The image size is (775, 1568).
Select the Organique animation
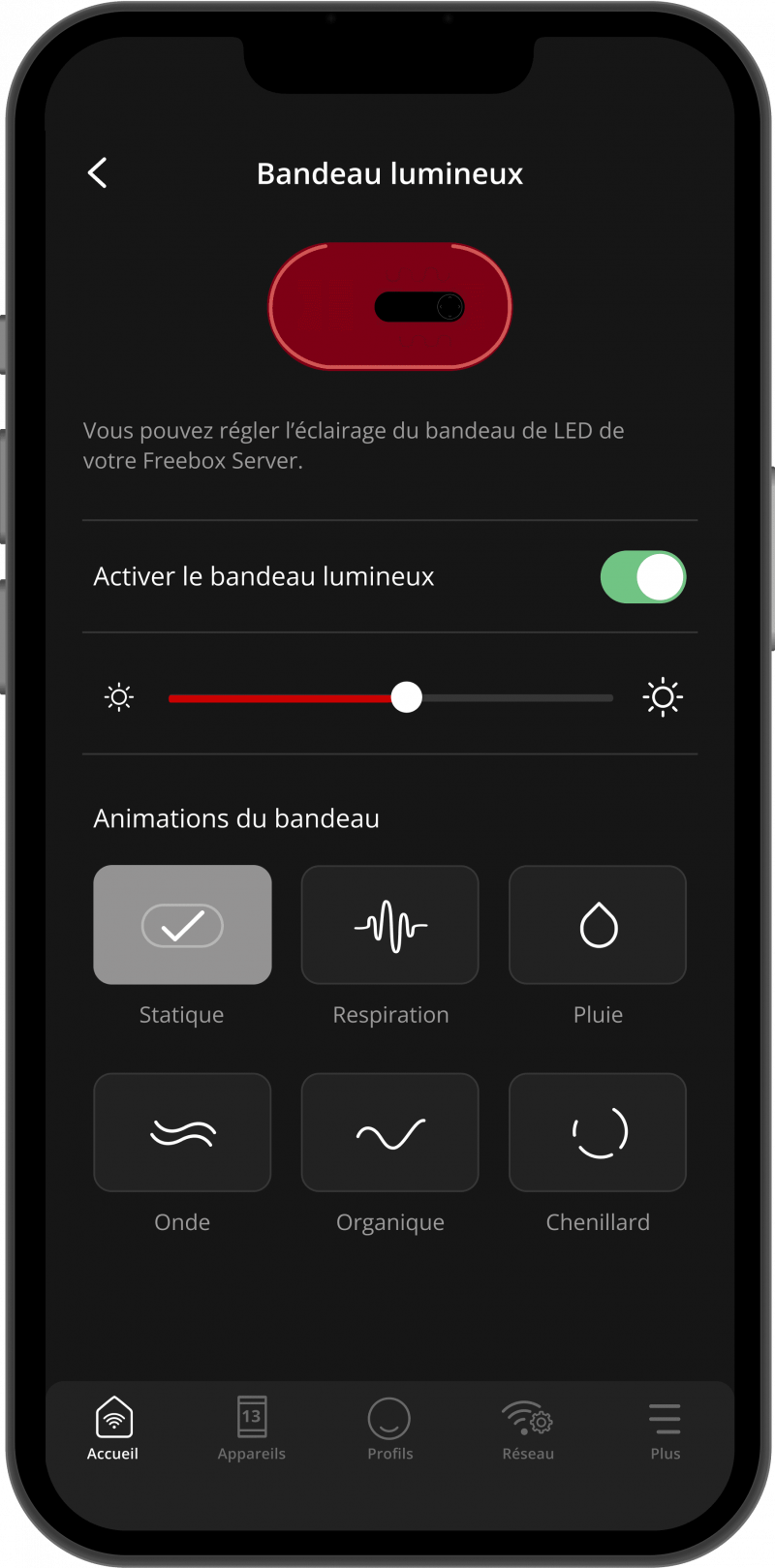pos(390,1132)
